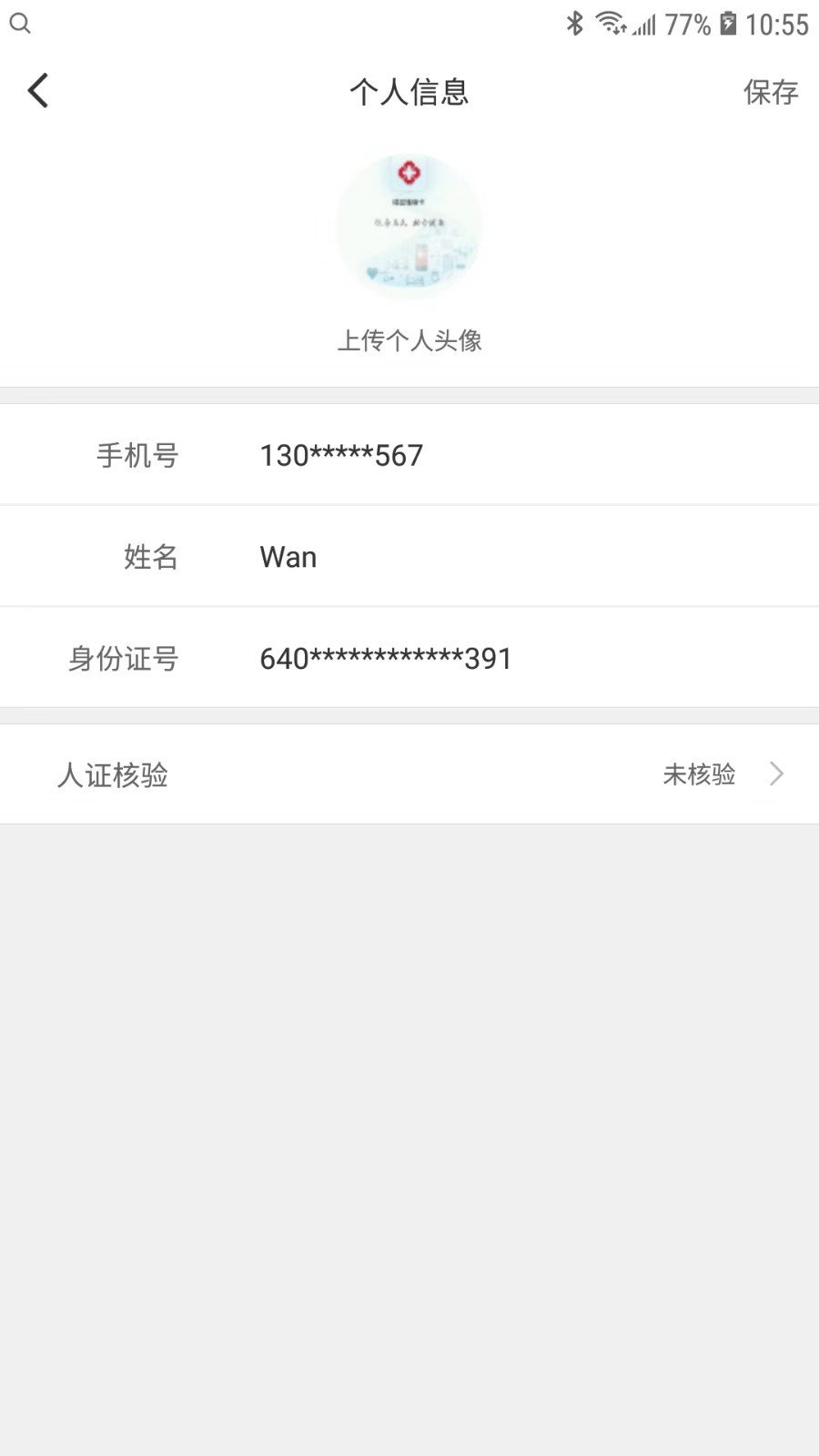Tap the profile avatar to upload photo
The width and height of the screenshot is (819, 1456).
(x=409, y=226)
